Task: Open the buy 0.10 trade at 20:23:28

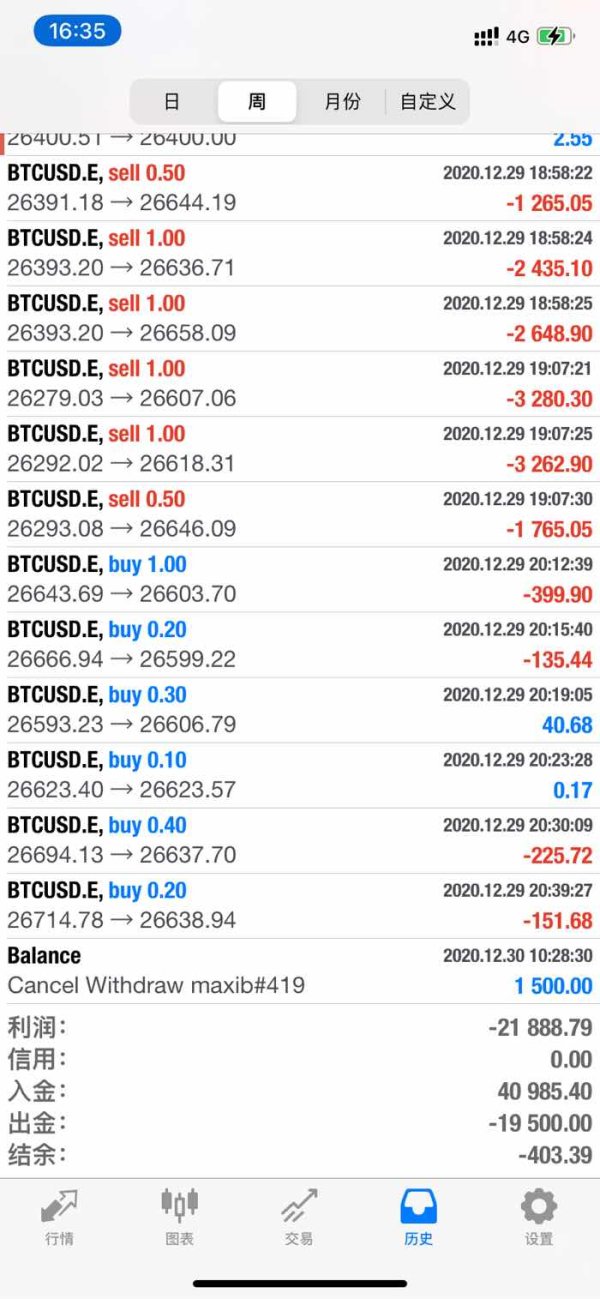Action: pyautogui.click(x=300, y=775)
